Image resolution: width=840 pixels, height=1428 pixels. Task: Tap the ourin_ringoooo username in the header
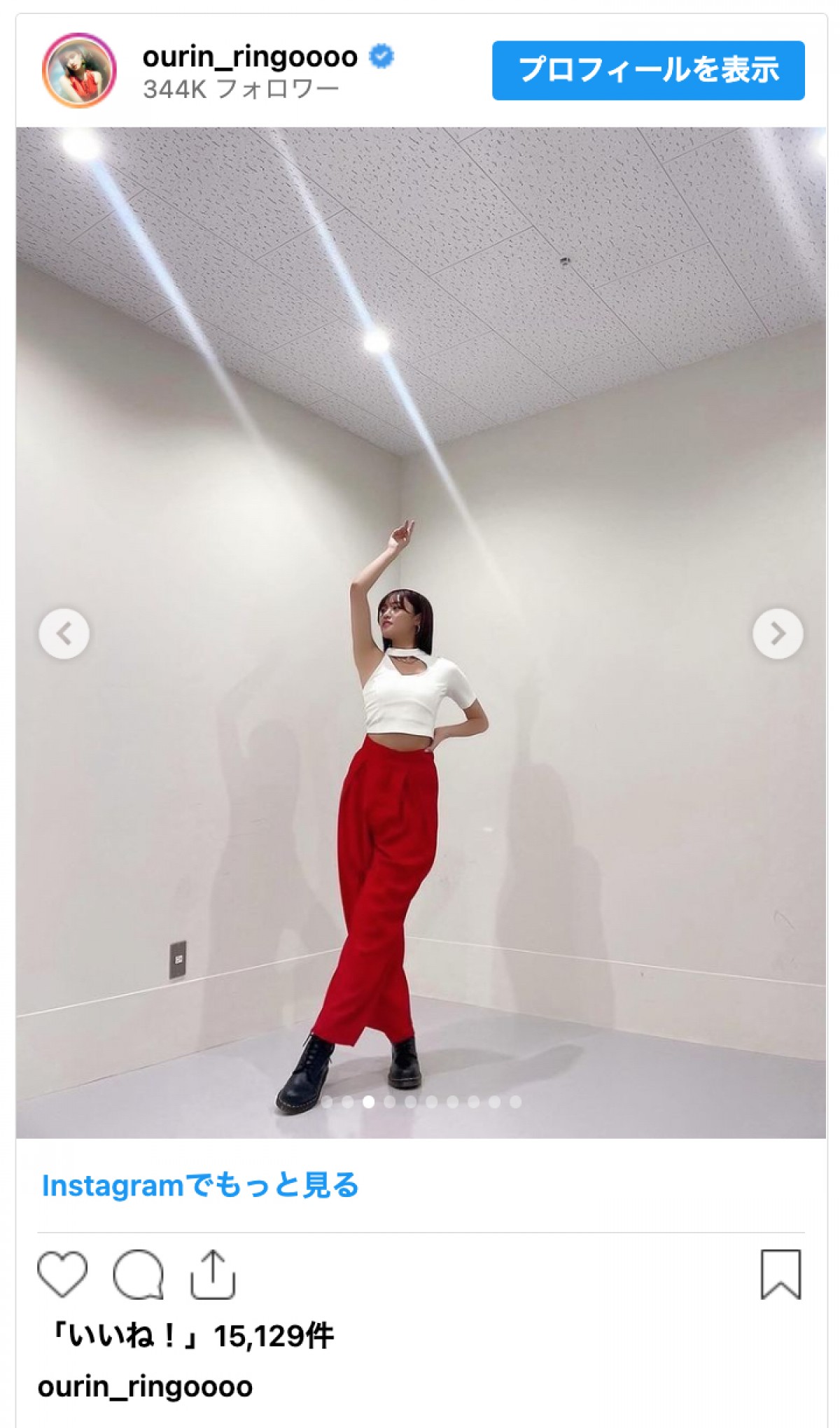pos(250,57)
